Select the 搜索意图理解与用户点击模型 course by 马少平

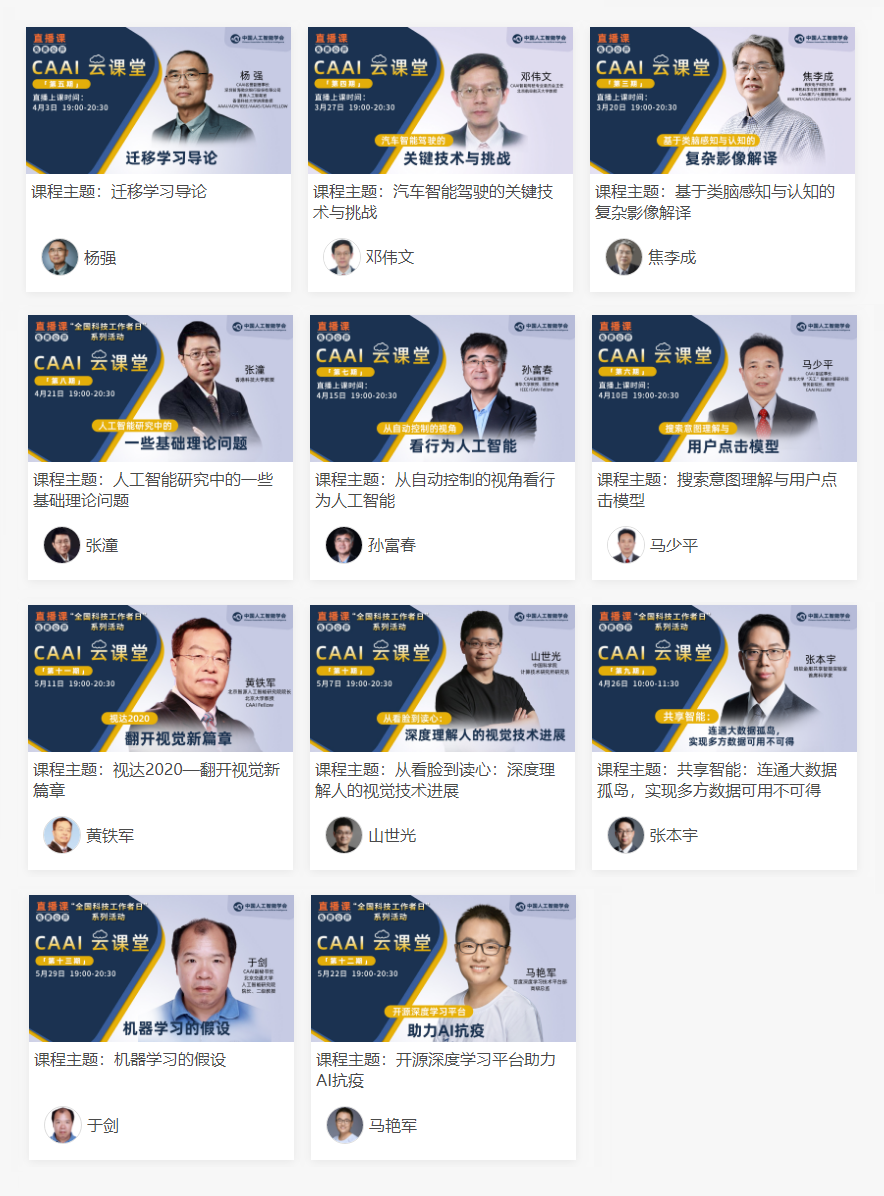pyautogui.click(x=724, y=388)
